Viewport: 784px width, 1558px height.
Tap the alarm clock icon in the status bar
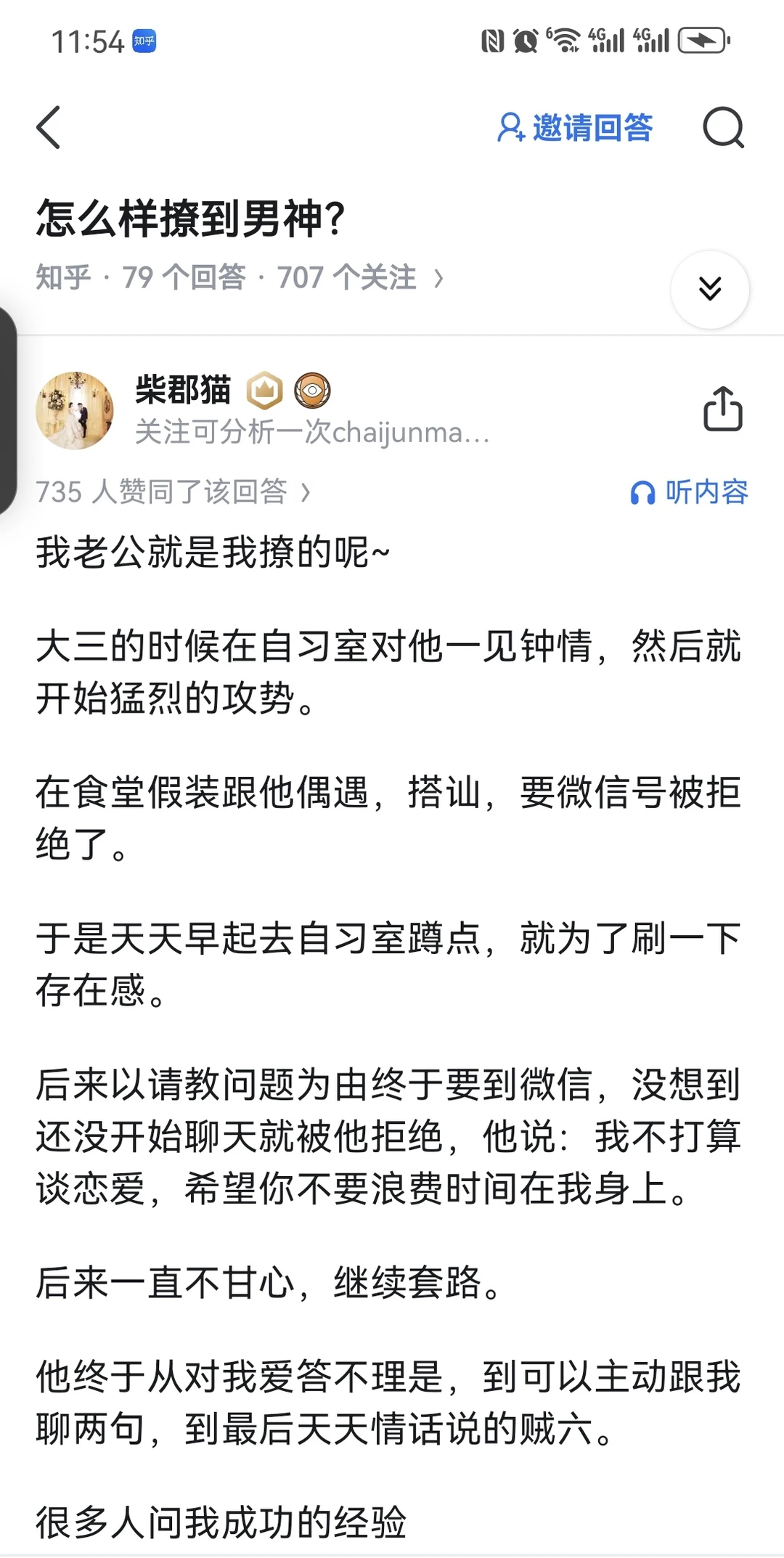point(527,41)
